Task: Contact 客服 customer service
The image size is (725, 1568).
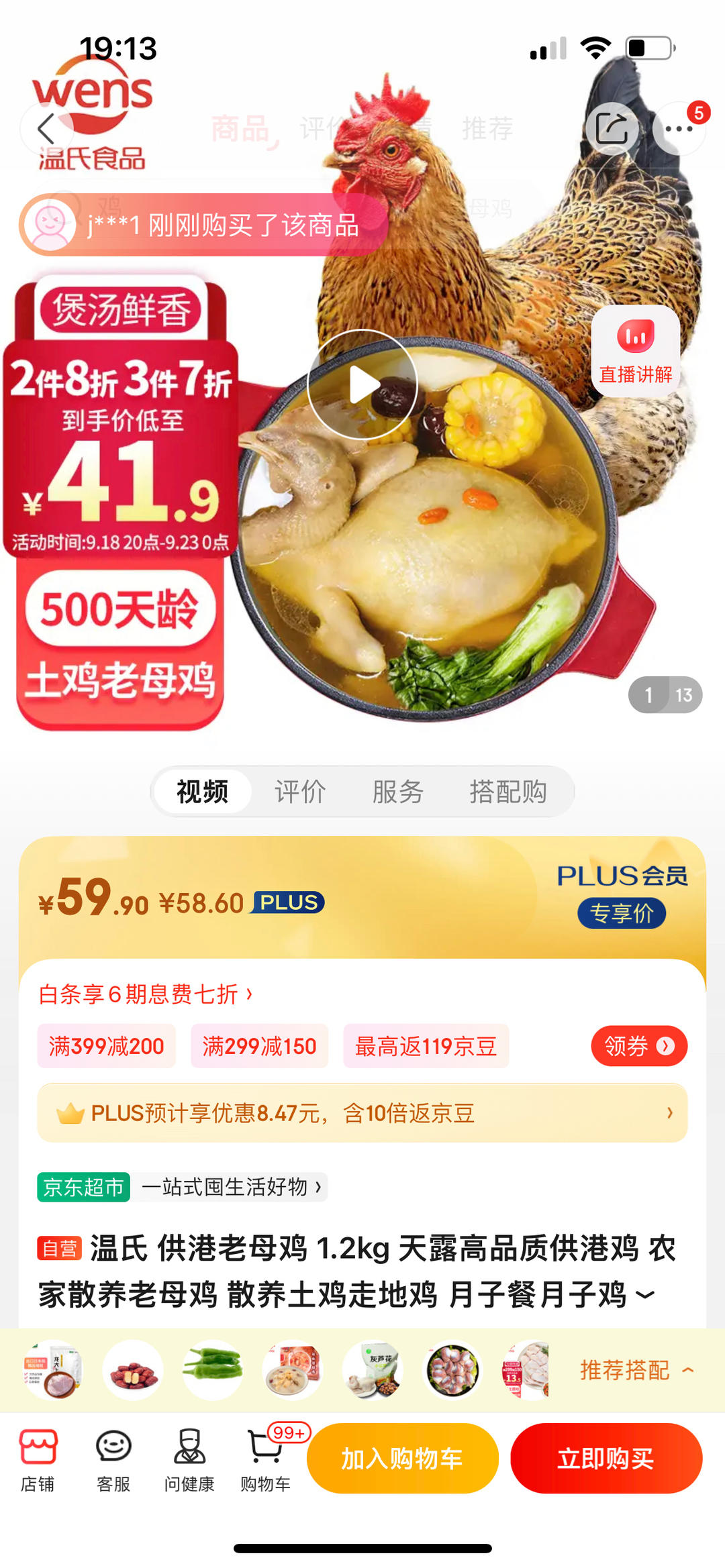Action: pyautogui.click(x=113, y=1459)
